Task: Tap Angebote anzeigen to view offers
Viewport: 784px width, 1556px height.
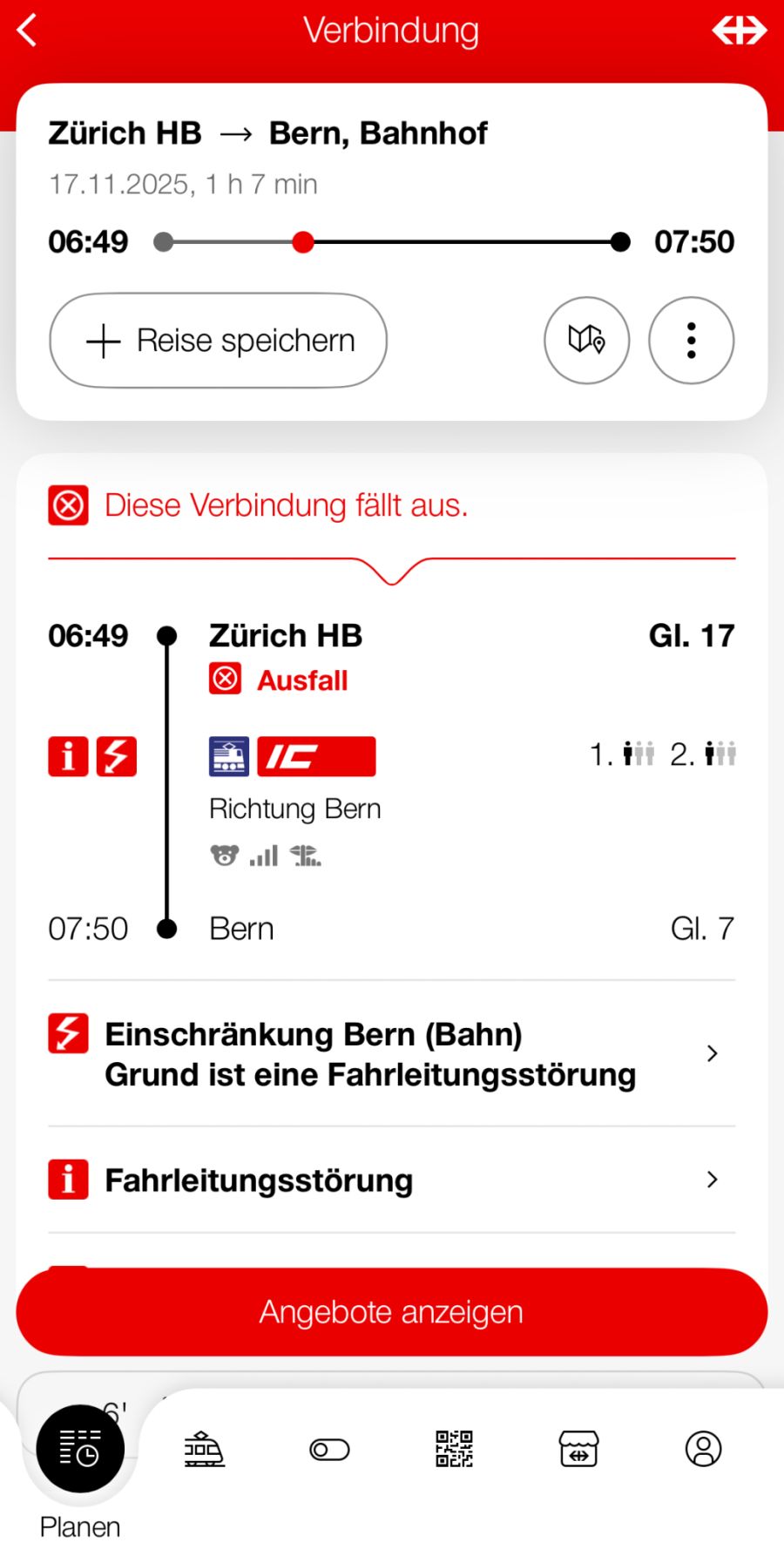Action: click(391, 1311)
